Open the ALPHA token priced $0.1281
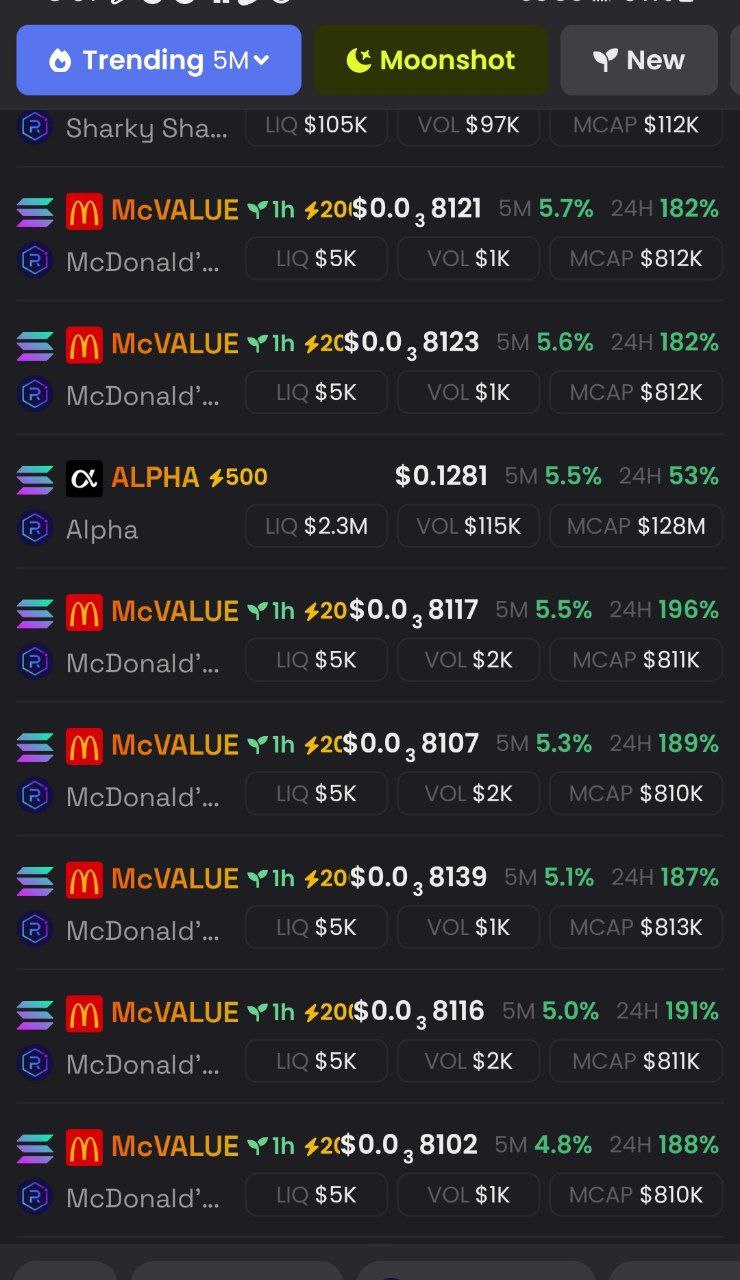The image size is (740, 1280). point(370,501)
